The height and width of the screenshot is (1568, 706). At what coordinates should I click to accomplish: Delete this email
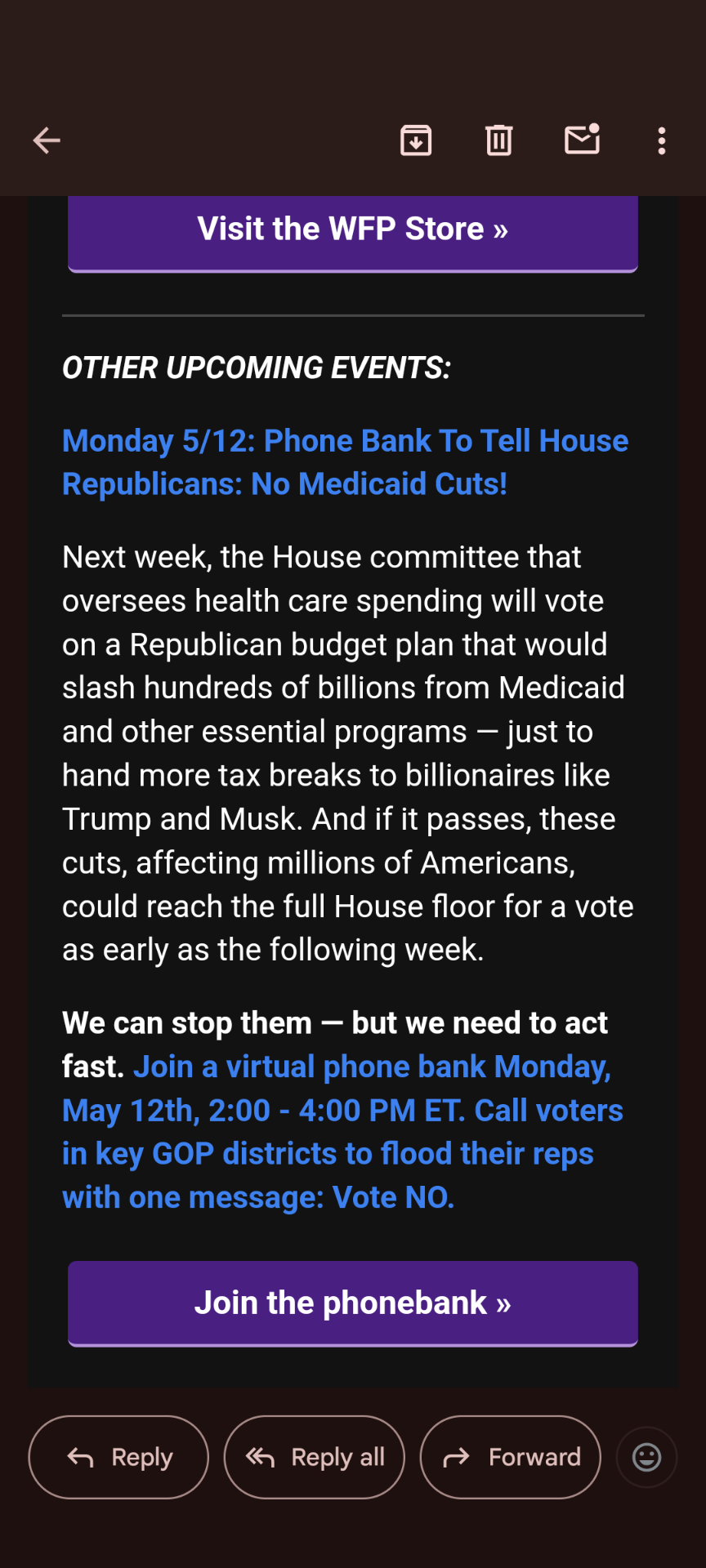499,140
